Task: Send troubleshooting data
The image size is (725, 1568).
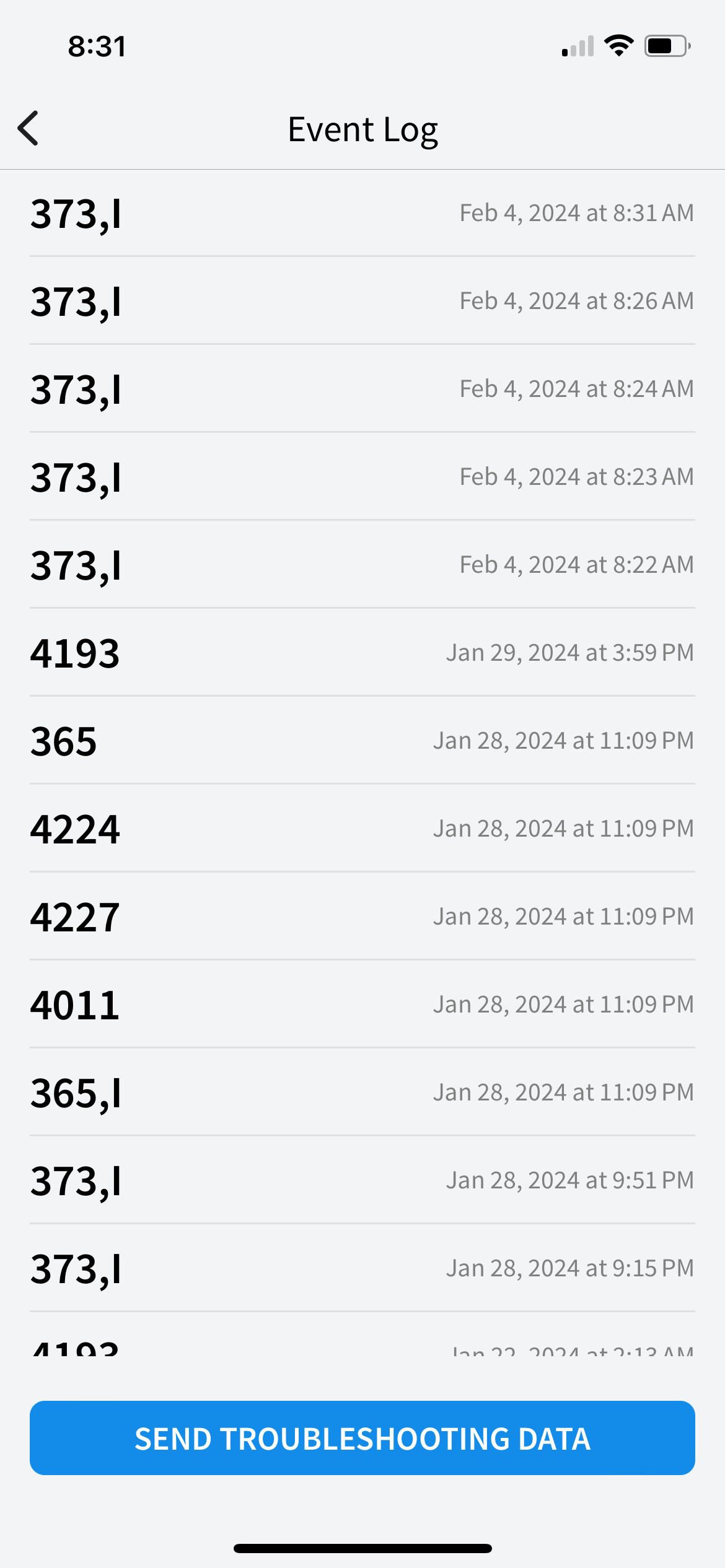Action: (x=362, y=1438)
